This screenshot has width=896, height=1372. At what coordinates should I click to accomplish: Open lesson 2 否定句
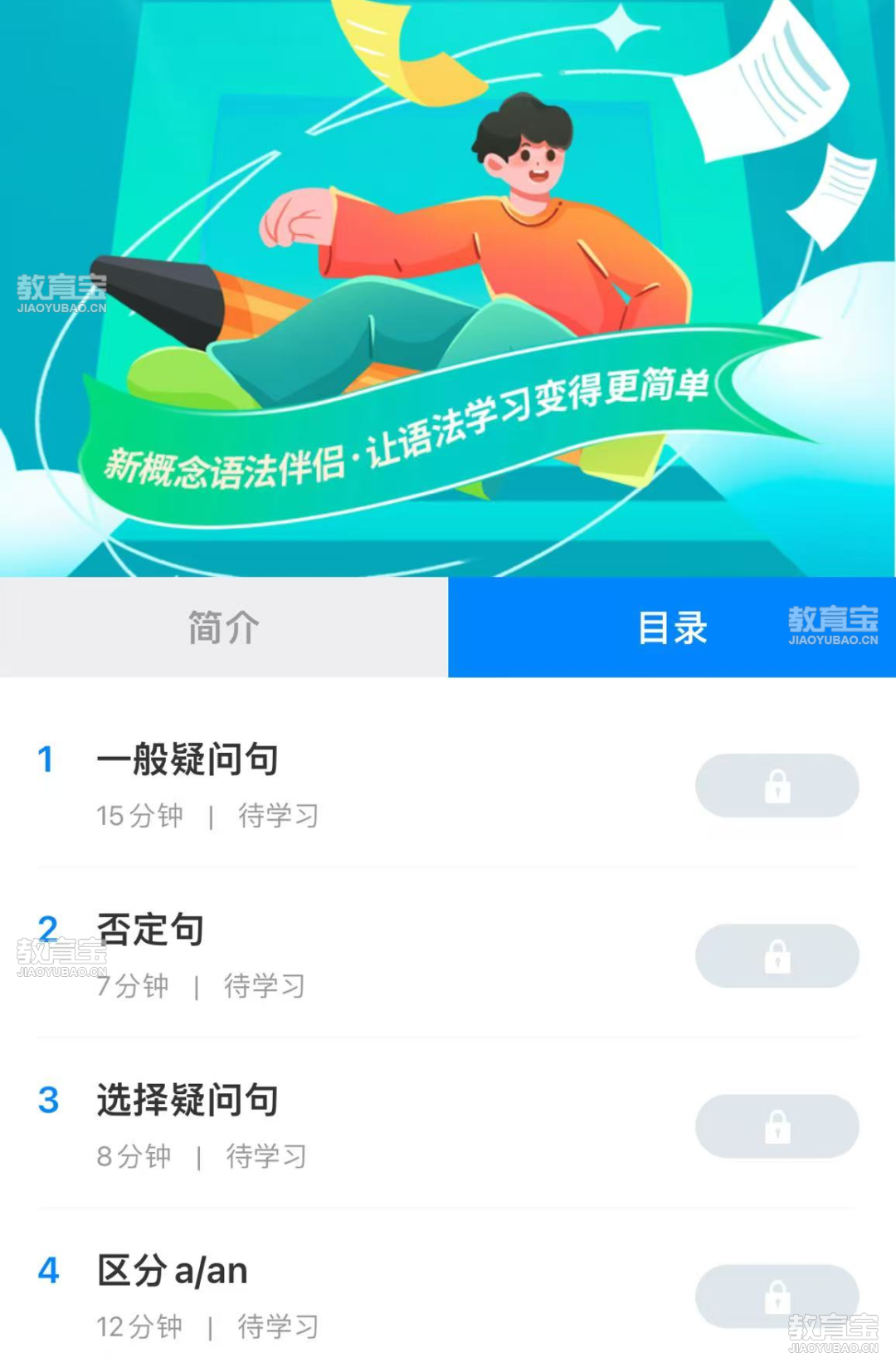point(151,930)
